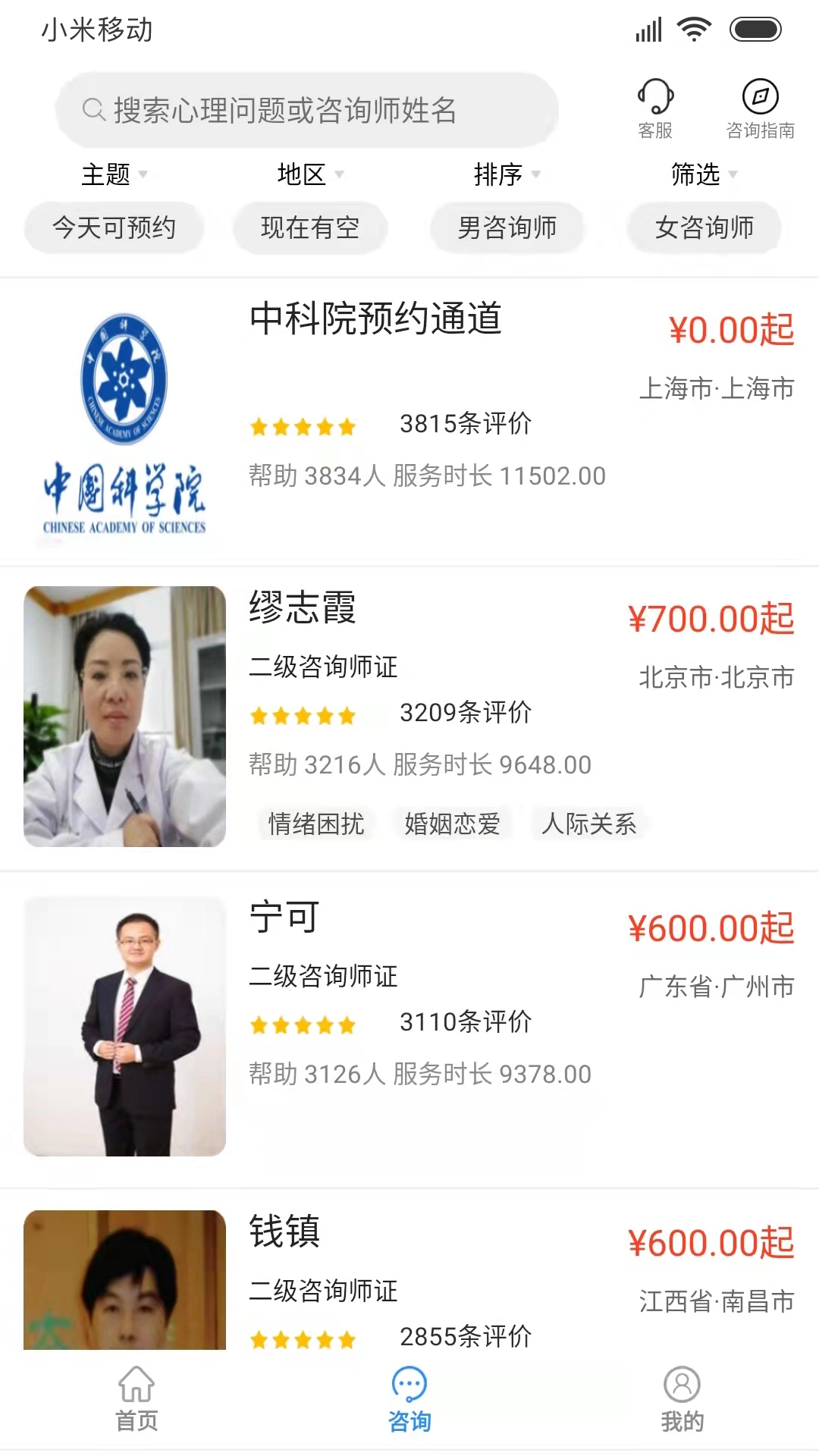The image size is (819, 1456).
Task: Open 中科院预约通道 listing
Action: [x=409, y=421]
